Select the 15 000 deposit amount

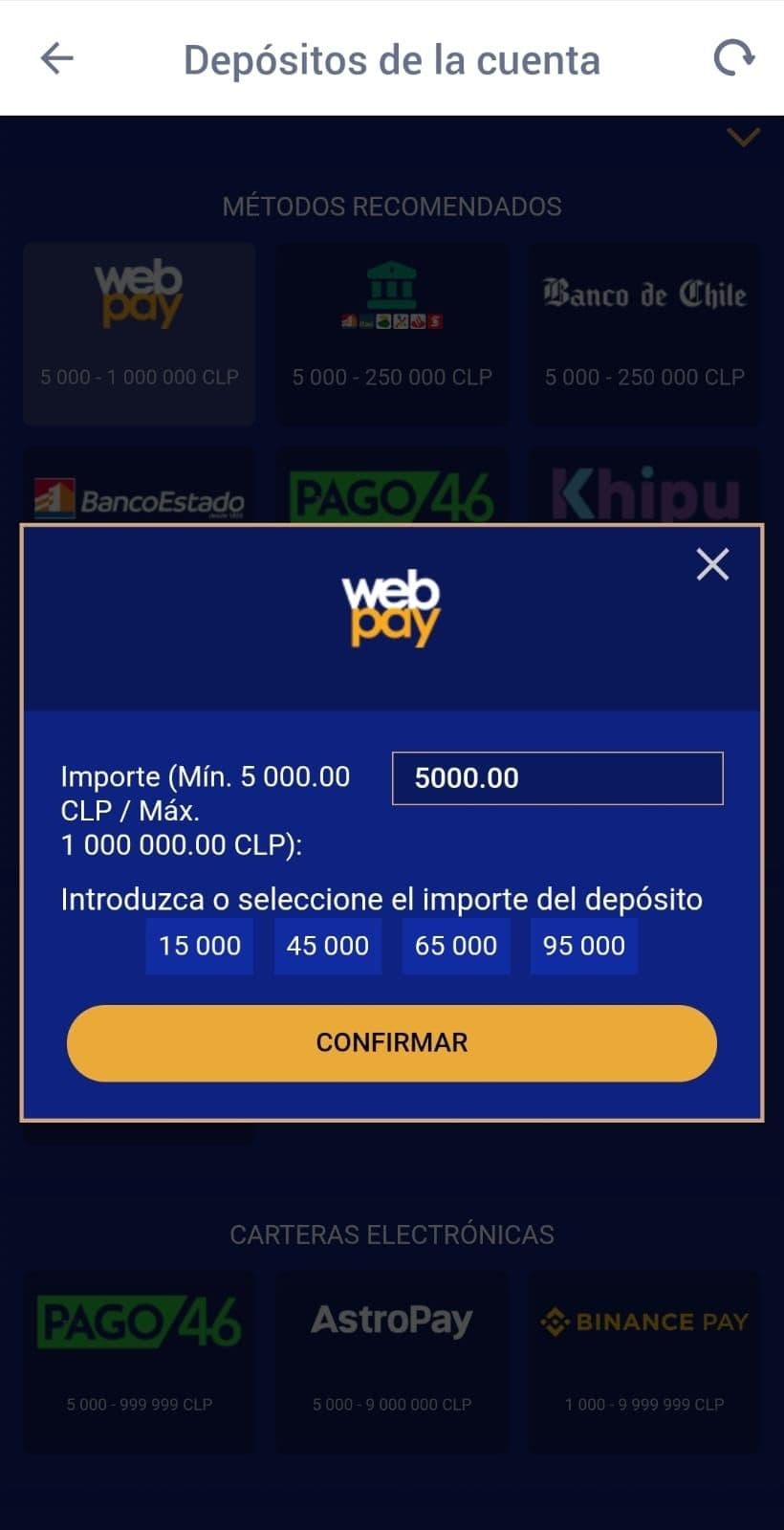pos(199,946)
